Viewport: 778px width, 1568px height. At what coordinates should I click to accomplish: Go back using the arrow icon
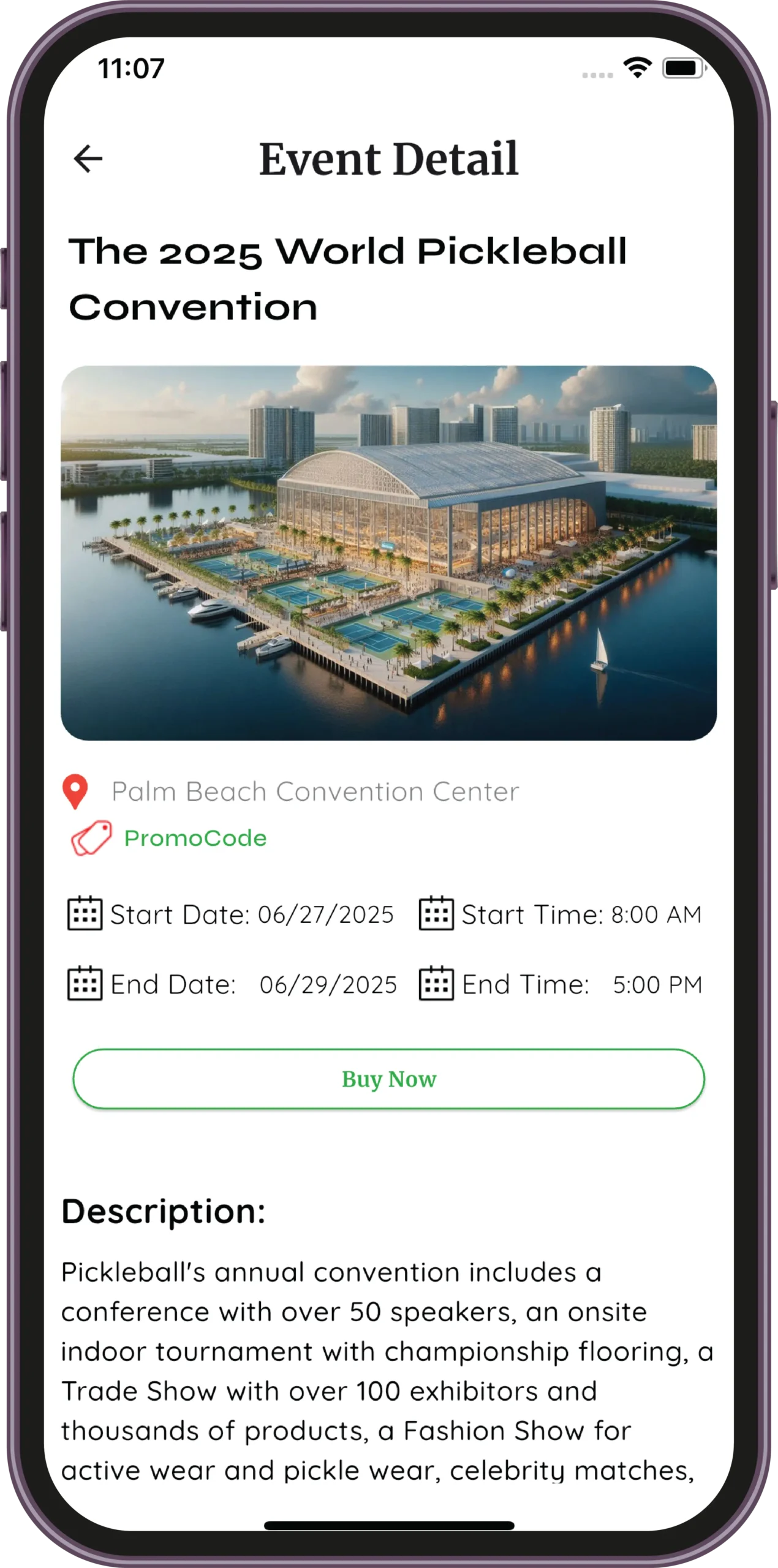pos(88,159)
